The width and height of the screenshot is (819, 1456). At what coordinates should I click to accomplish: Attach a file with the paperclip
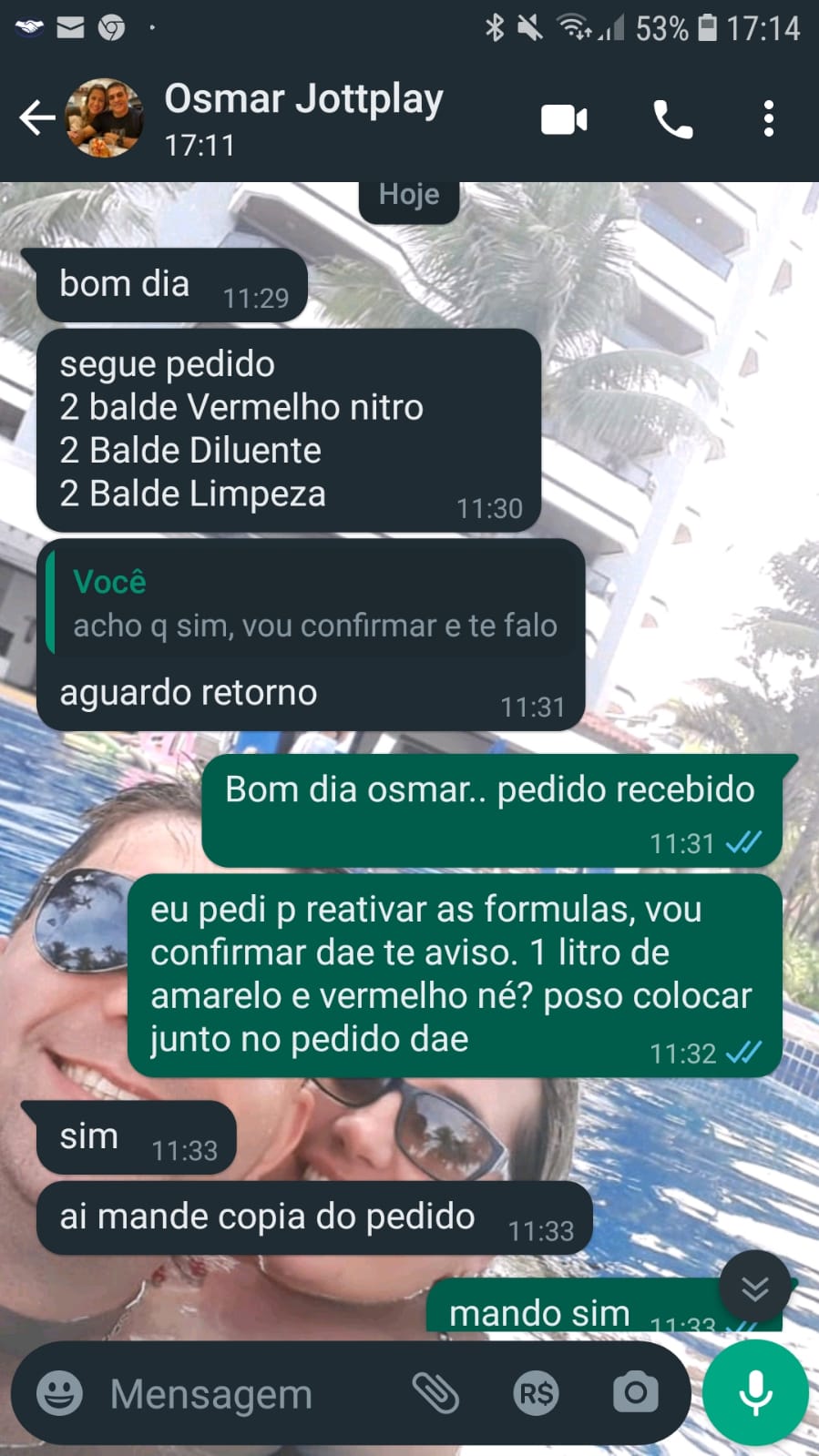click(435, 1393)
